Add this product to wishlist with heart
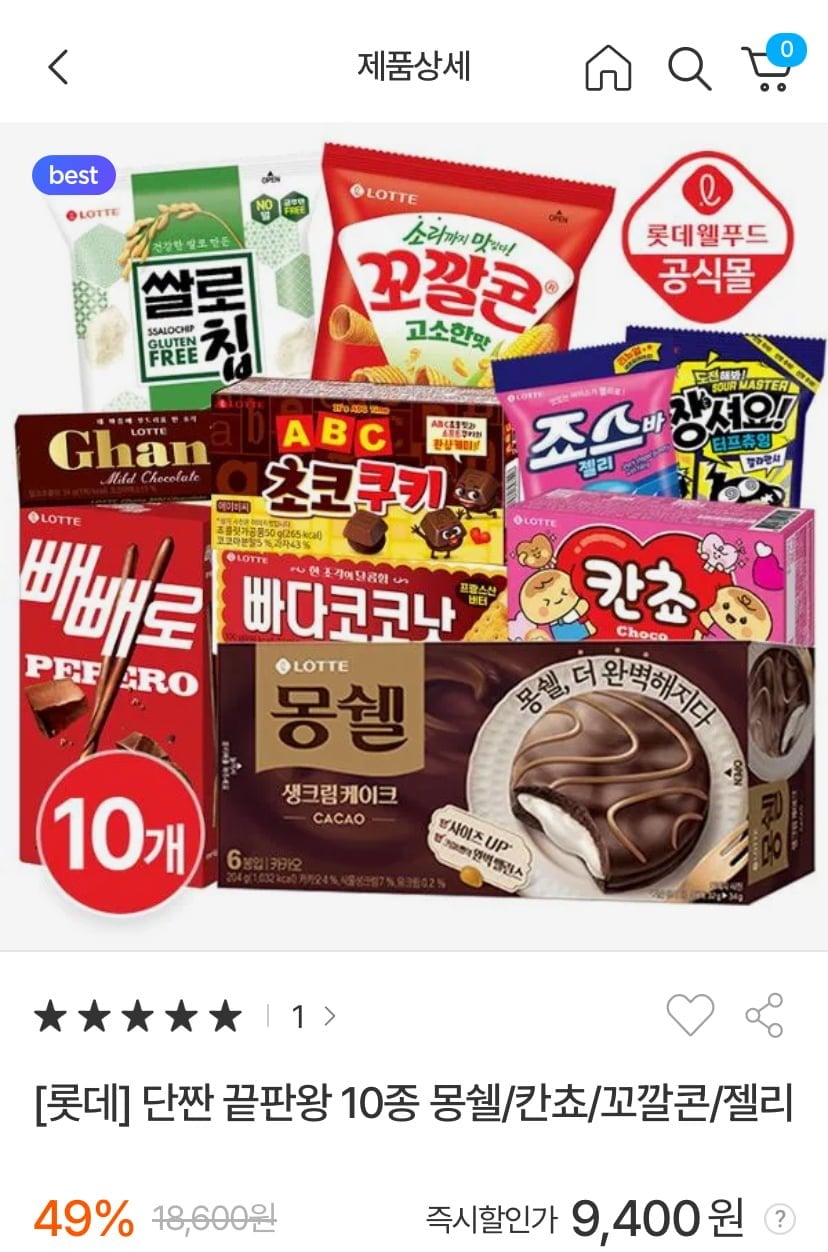The width and height of the screenshot is (828, 1252). [690, 1016]
